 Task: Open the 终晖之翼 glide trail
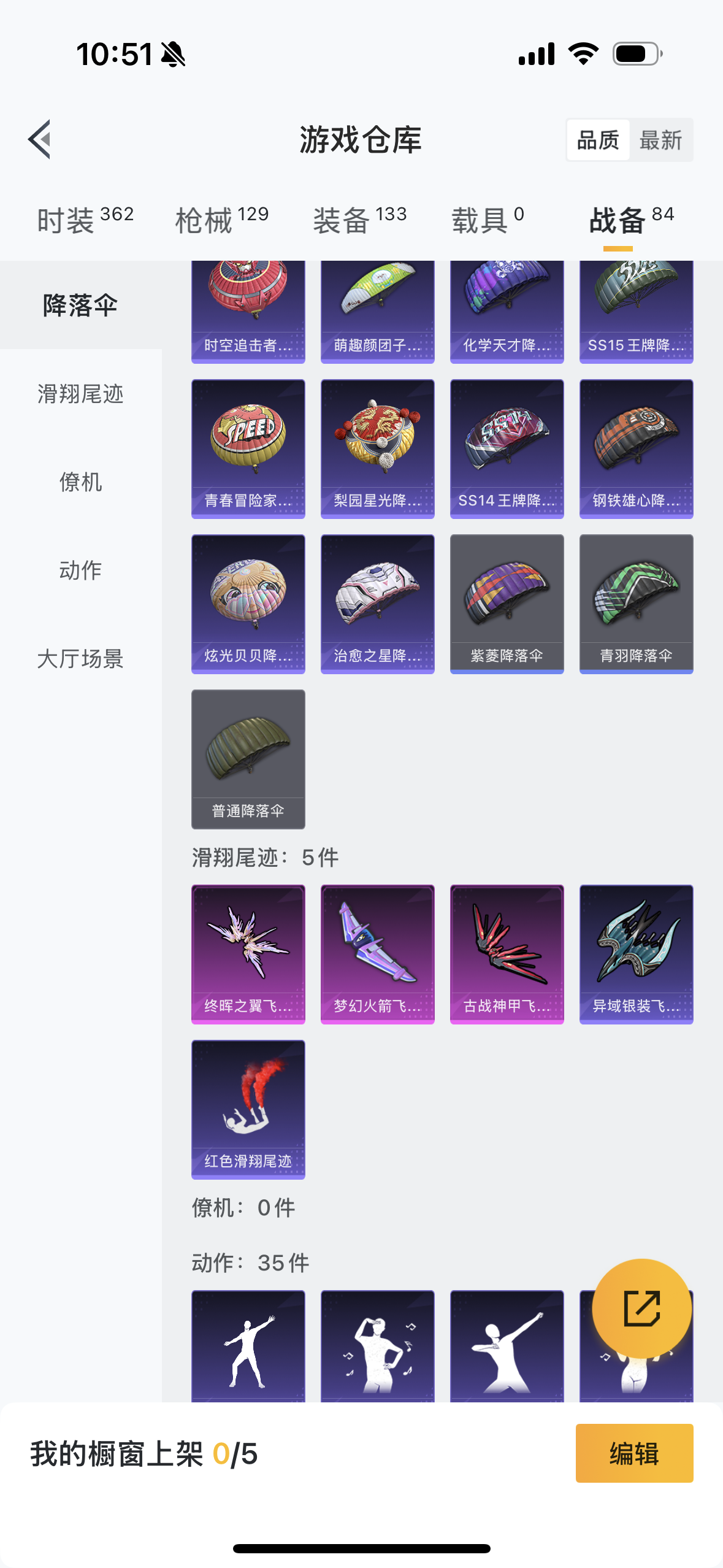(x=248, y=955)
